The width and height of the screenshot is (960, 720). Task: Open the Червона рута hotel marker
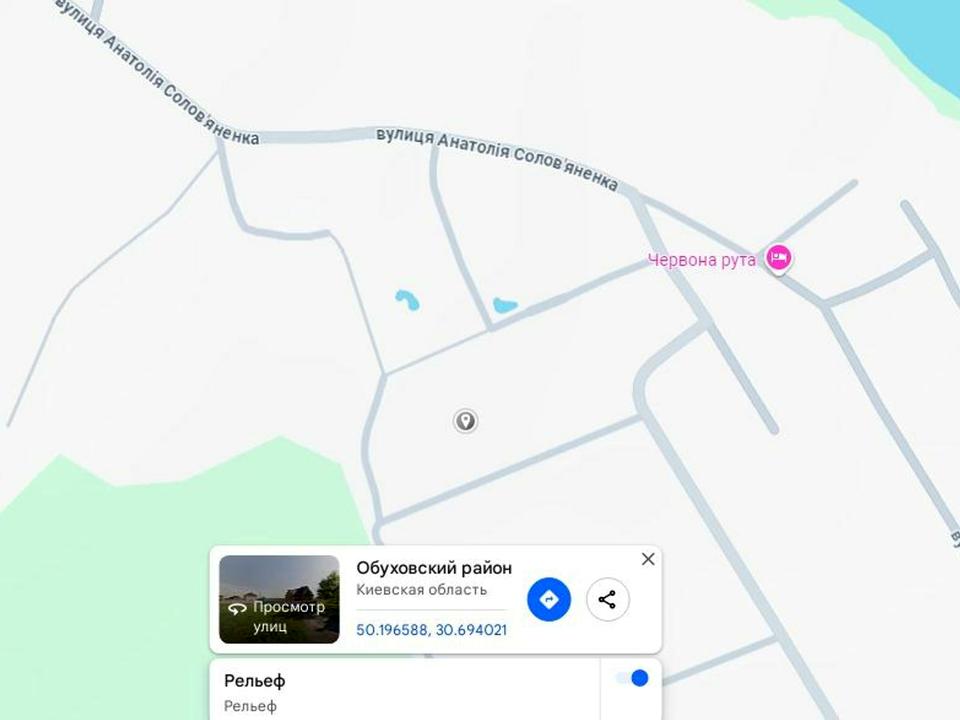[778, 258]
